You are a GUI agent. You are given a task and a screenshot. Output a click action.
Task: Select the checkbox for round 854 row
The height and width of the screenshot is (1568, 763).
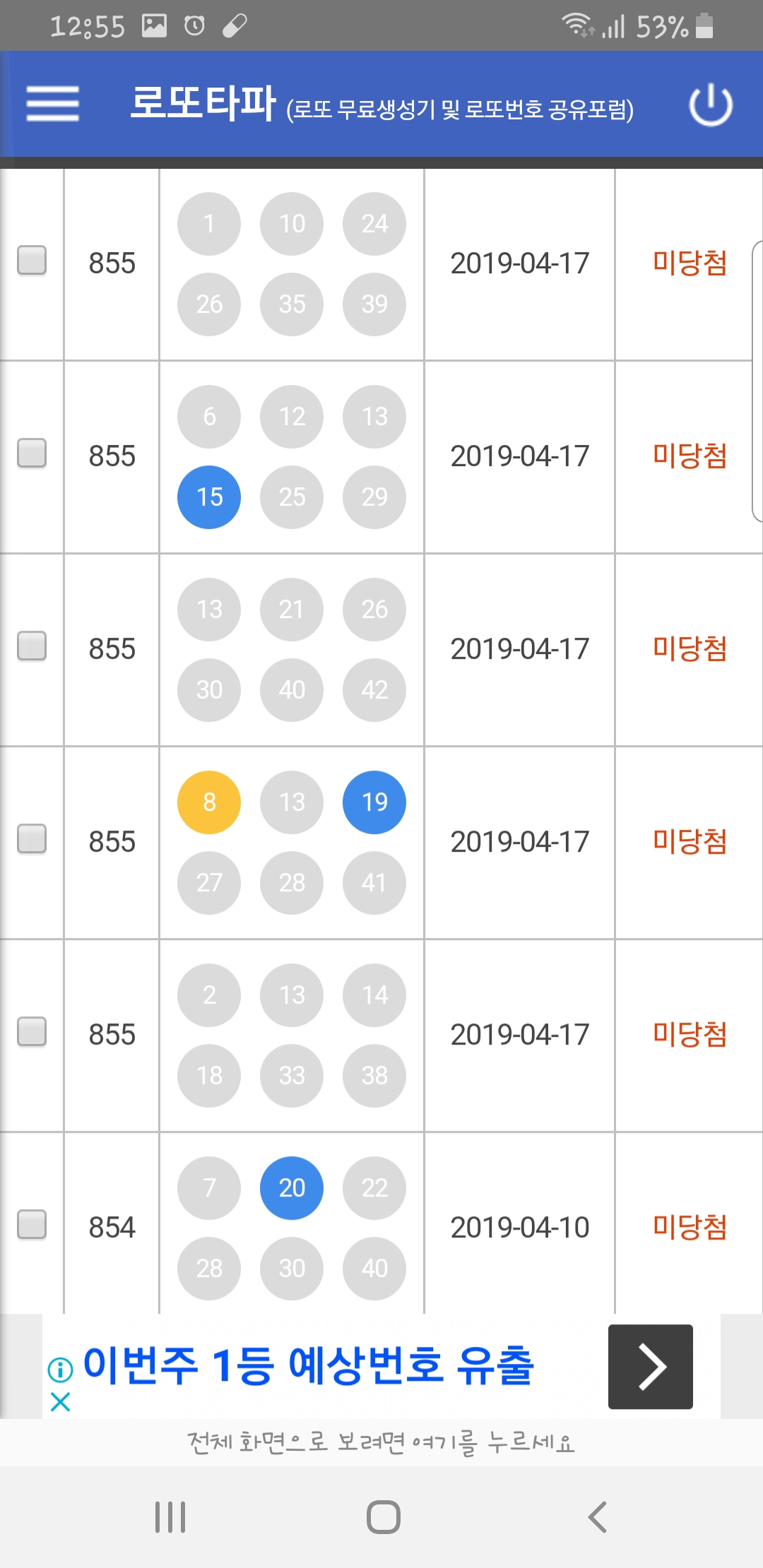[x=32, y=1224]
